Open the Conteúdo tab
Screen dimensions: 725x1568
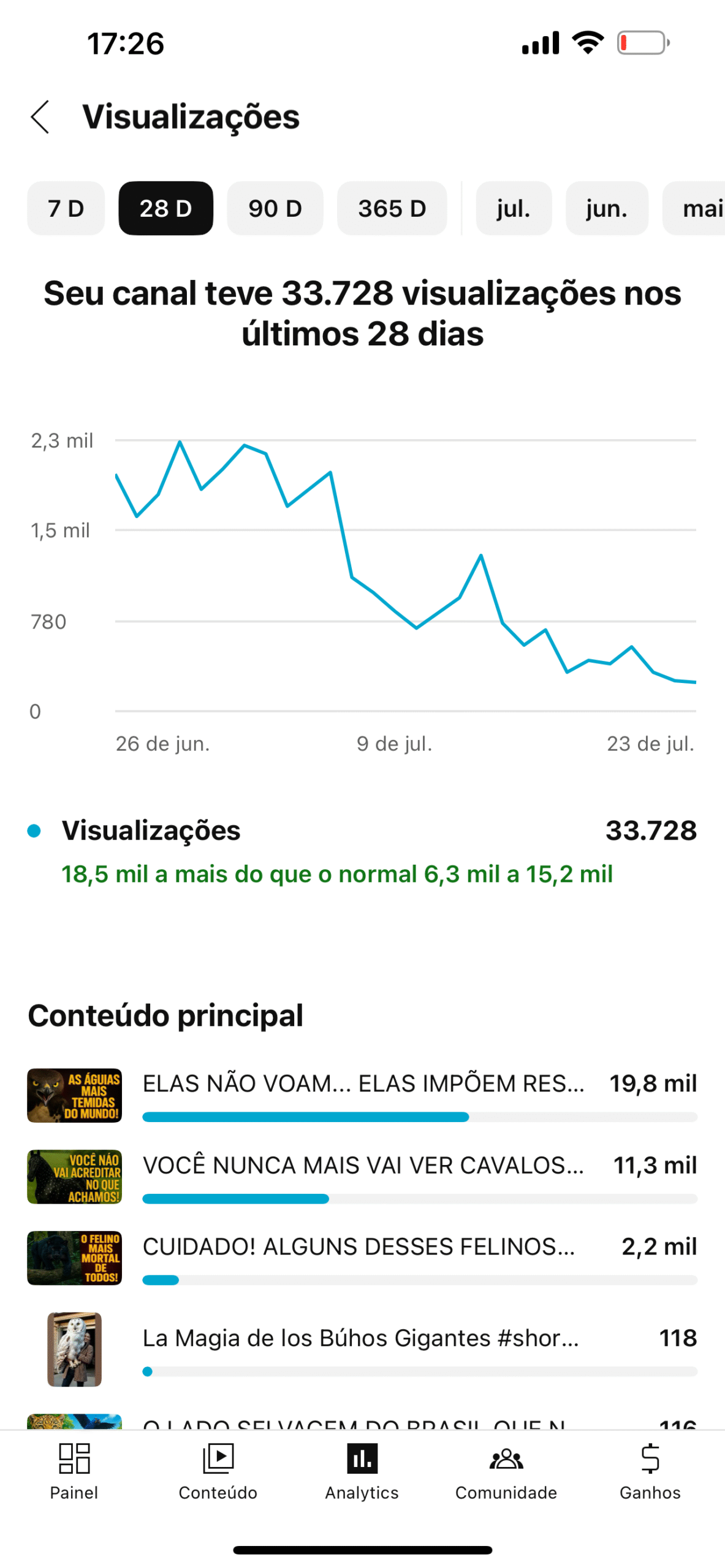coord(218,1471)
